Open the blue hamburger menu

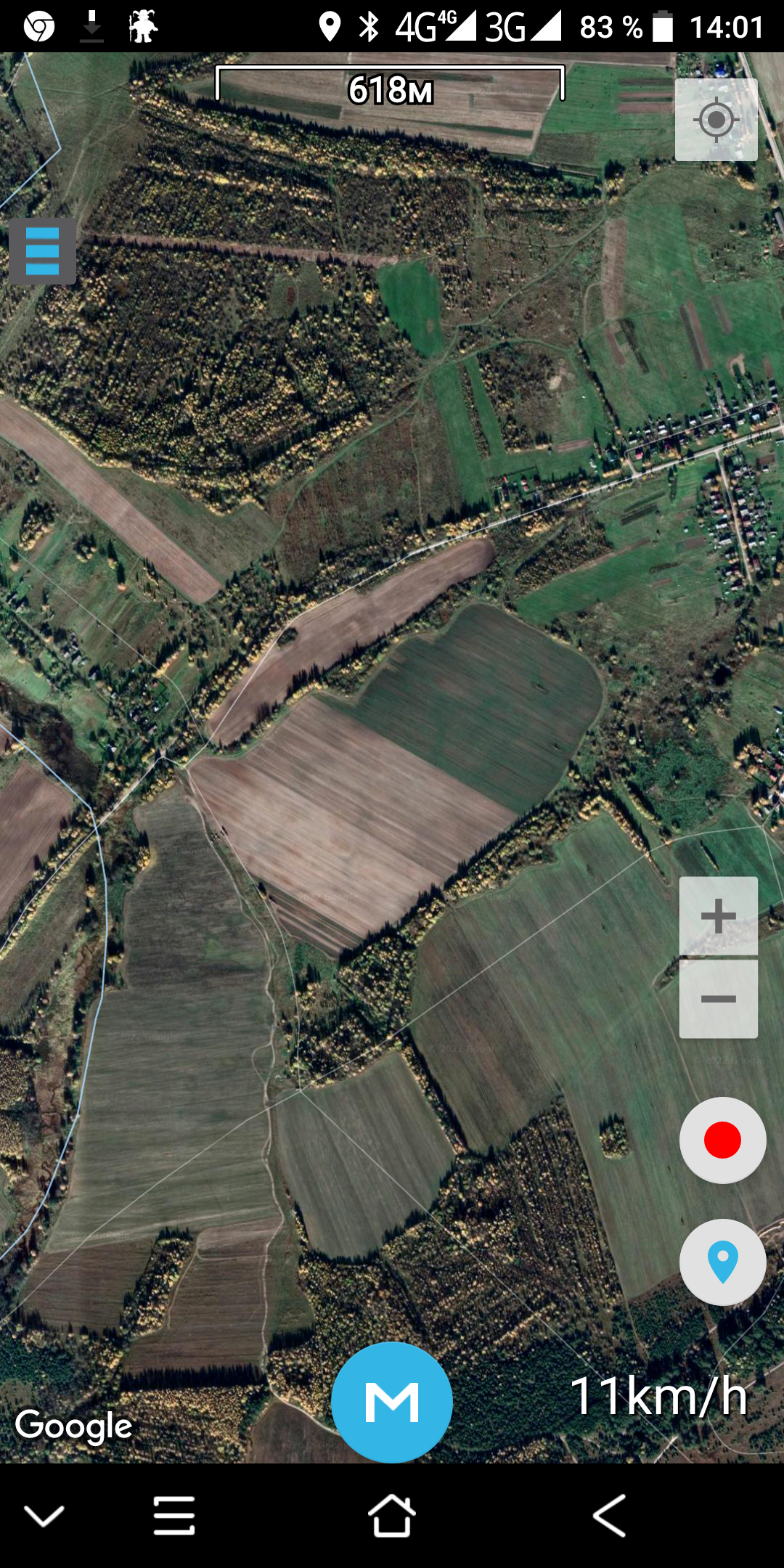point(42,251)
